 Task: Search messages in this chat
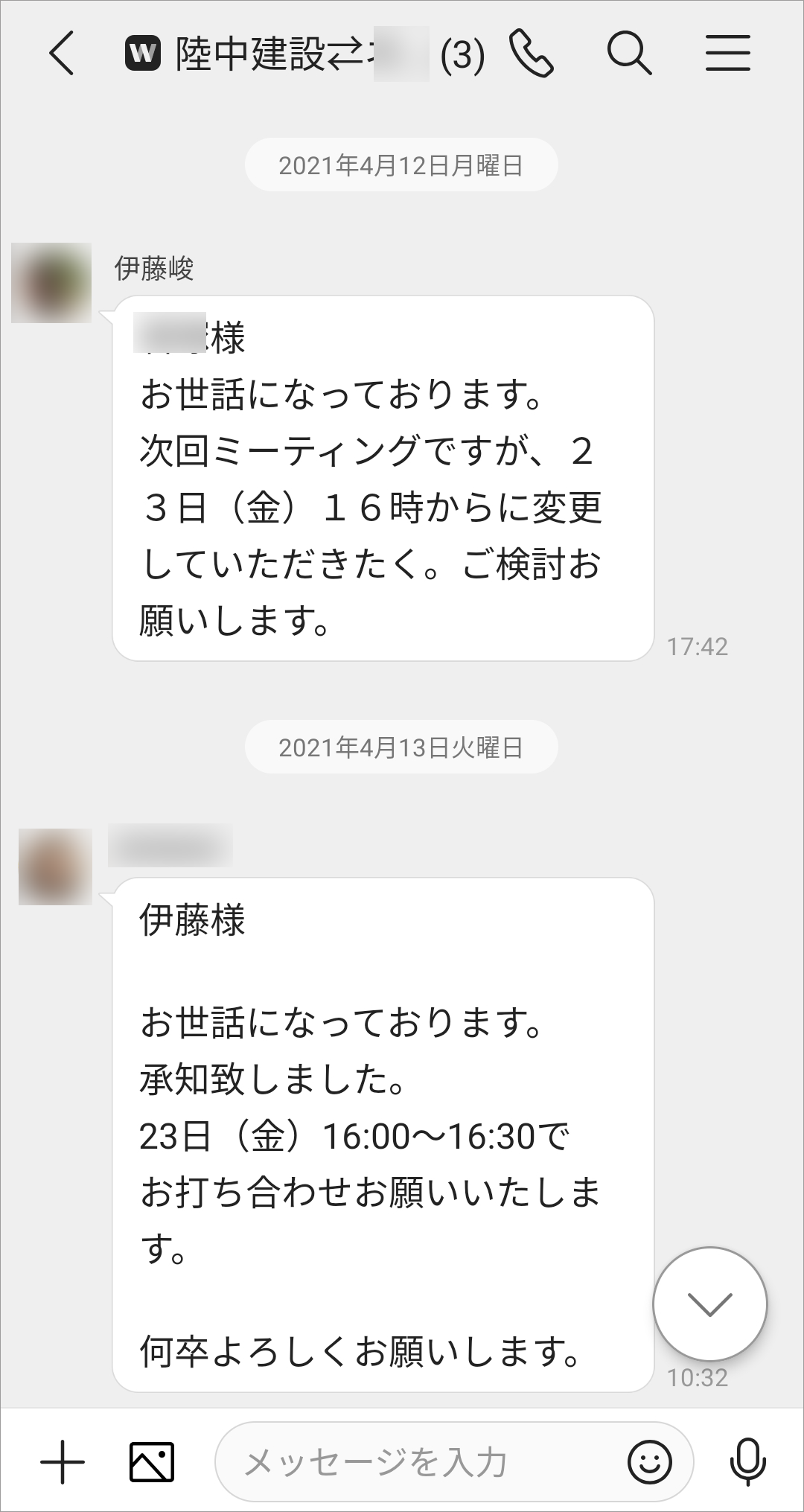coord(629,54)
